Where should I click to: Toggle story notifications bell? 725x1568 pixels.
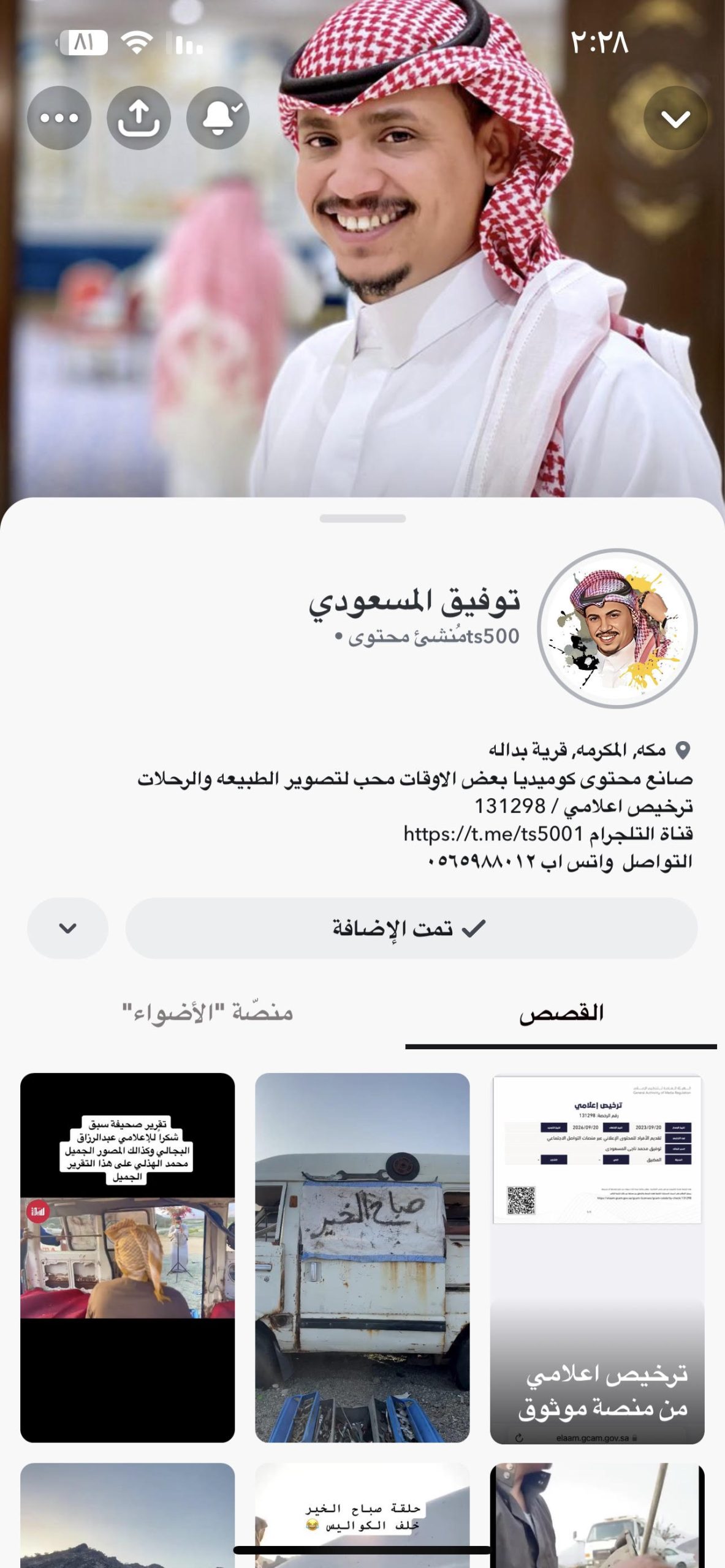point(218,118)
